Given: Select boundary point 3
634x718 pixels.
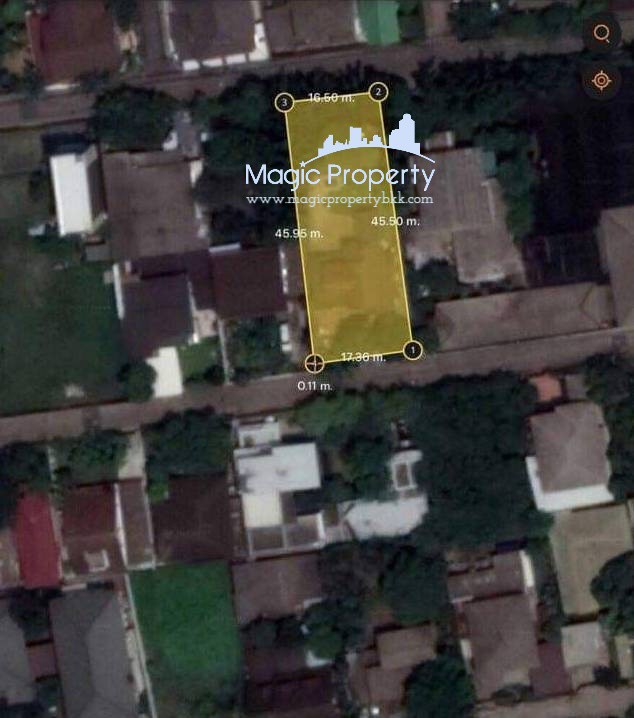Looking at the screenshot, I should coord(284,101).
